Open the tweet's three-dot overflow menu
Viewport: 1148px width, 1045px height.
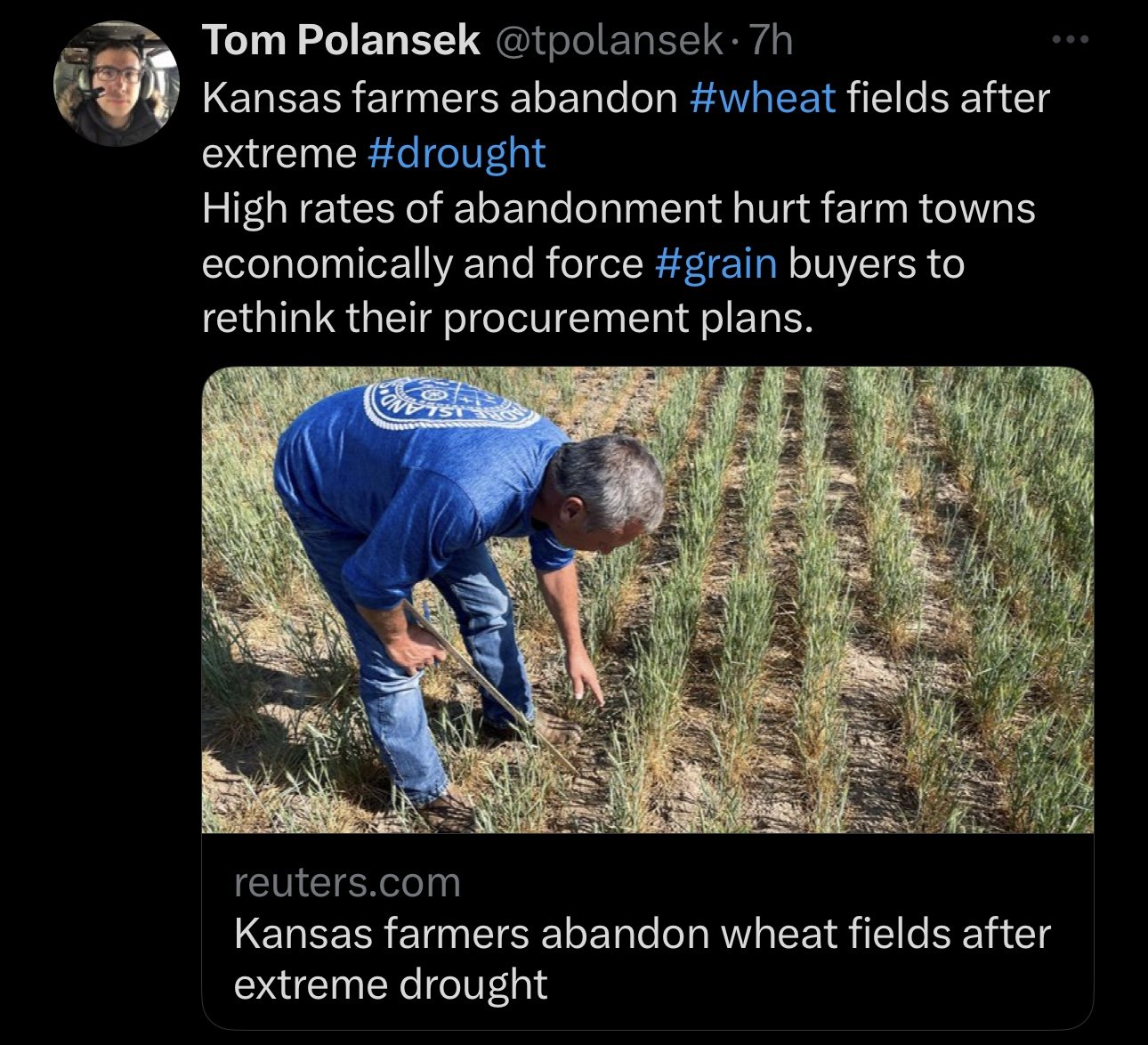(x=1070, y=41)
